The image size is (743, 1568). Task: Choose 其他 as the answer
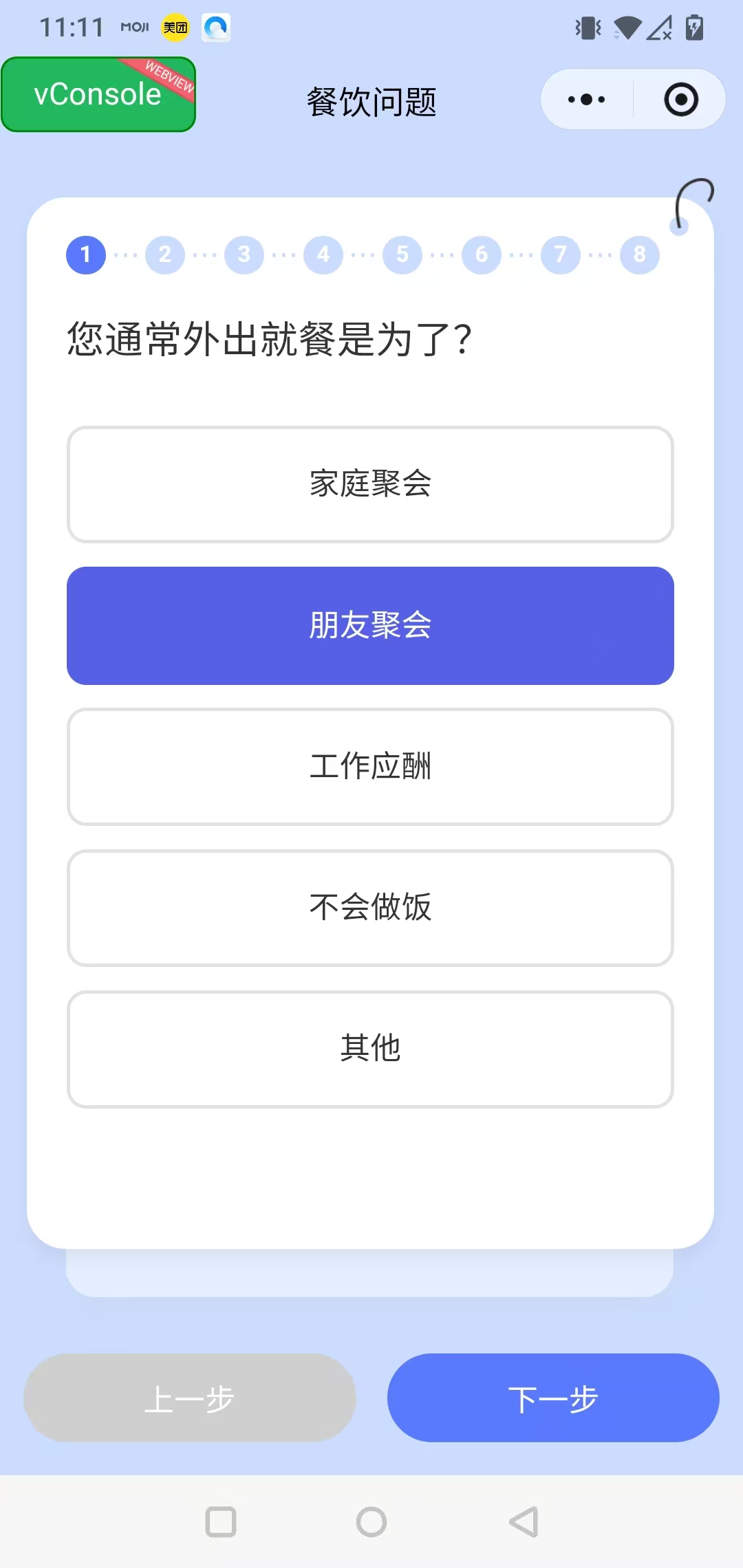click(370, 1048)
